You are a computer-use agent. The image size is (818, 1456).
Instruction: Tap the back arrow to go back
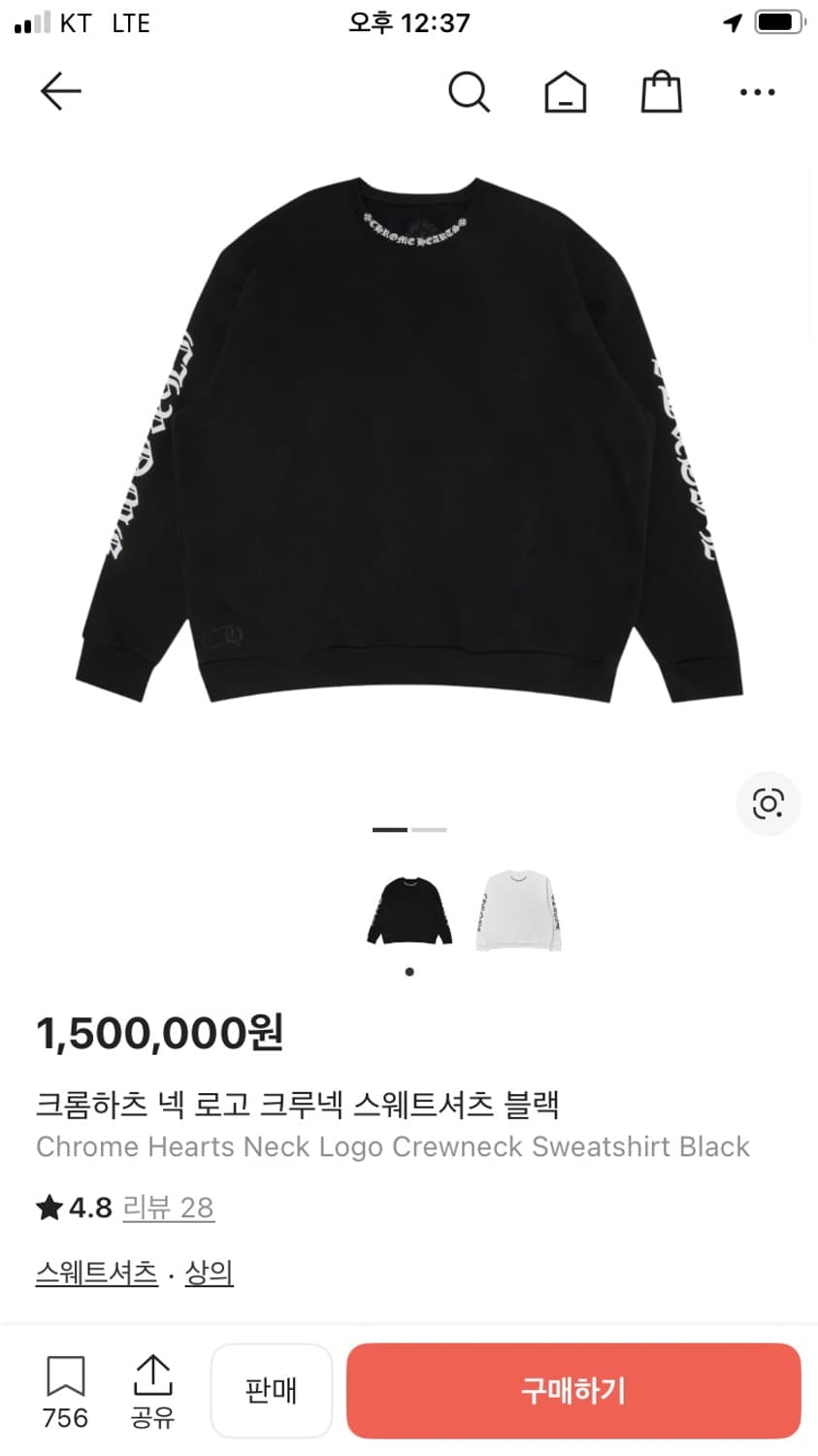point(60,91)
